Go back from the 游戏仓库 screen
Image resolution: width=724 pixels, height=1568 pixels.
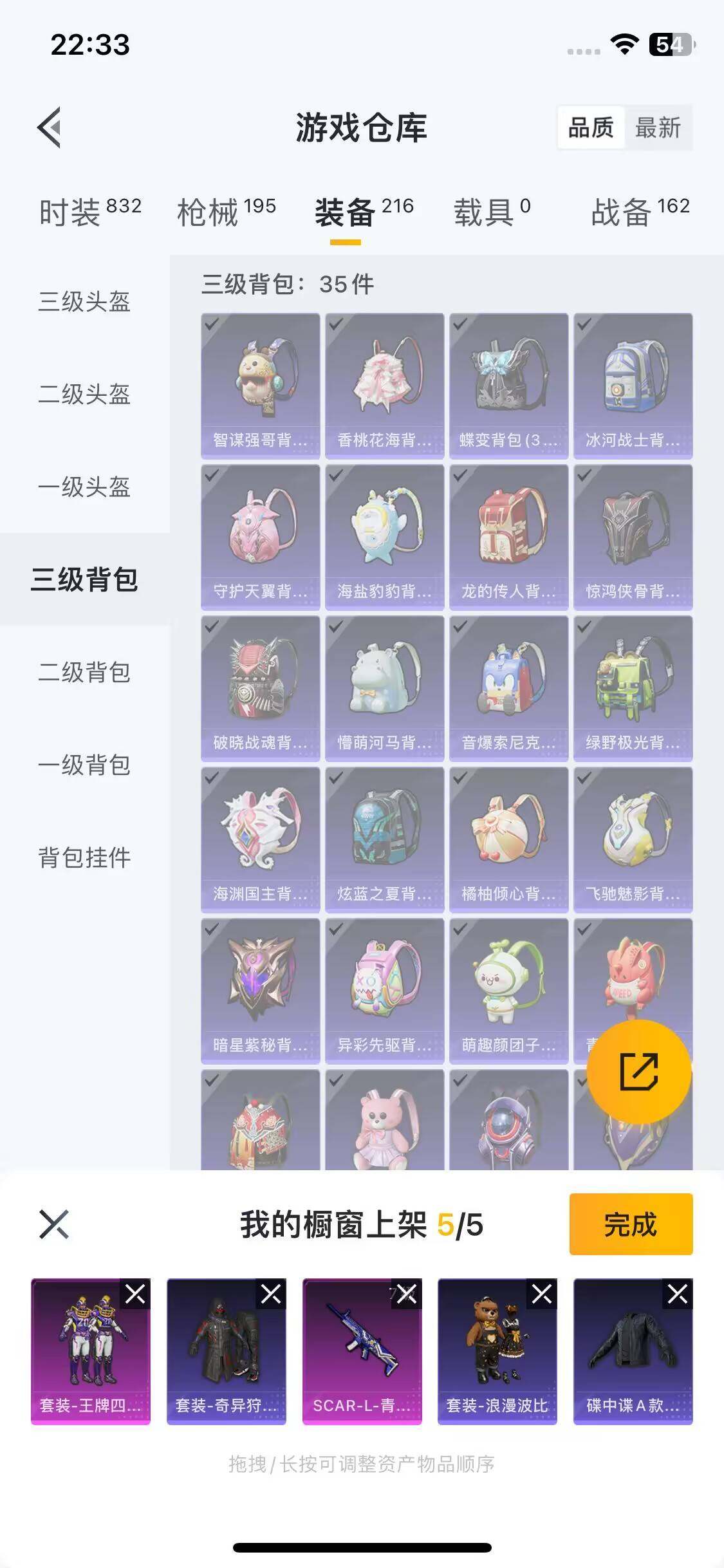pos(50,127)
